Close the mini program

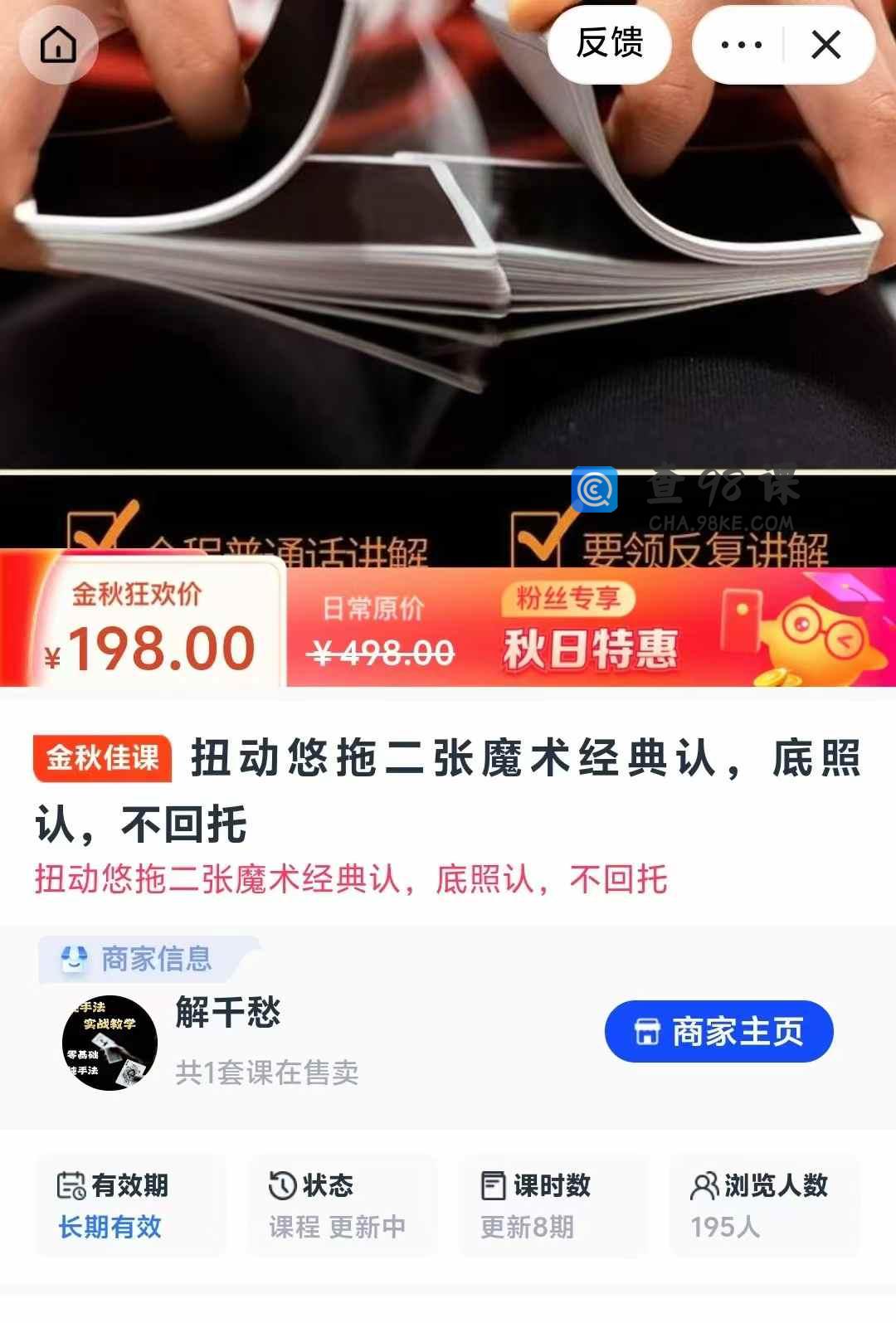826,45
